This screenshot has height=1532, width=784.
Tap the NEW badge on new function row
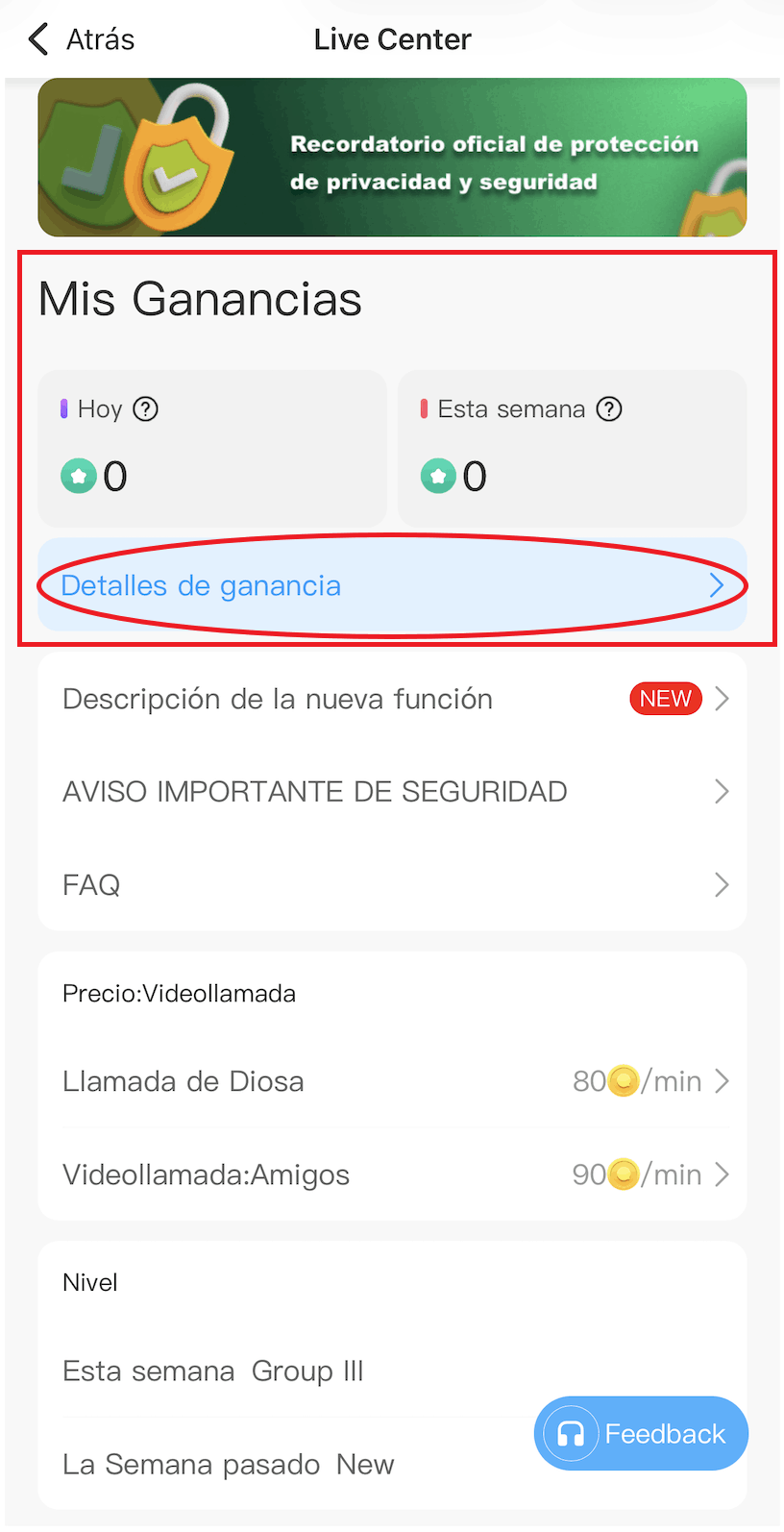665,699
